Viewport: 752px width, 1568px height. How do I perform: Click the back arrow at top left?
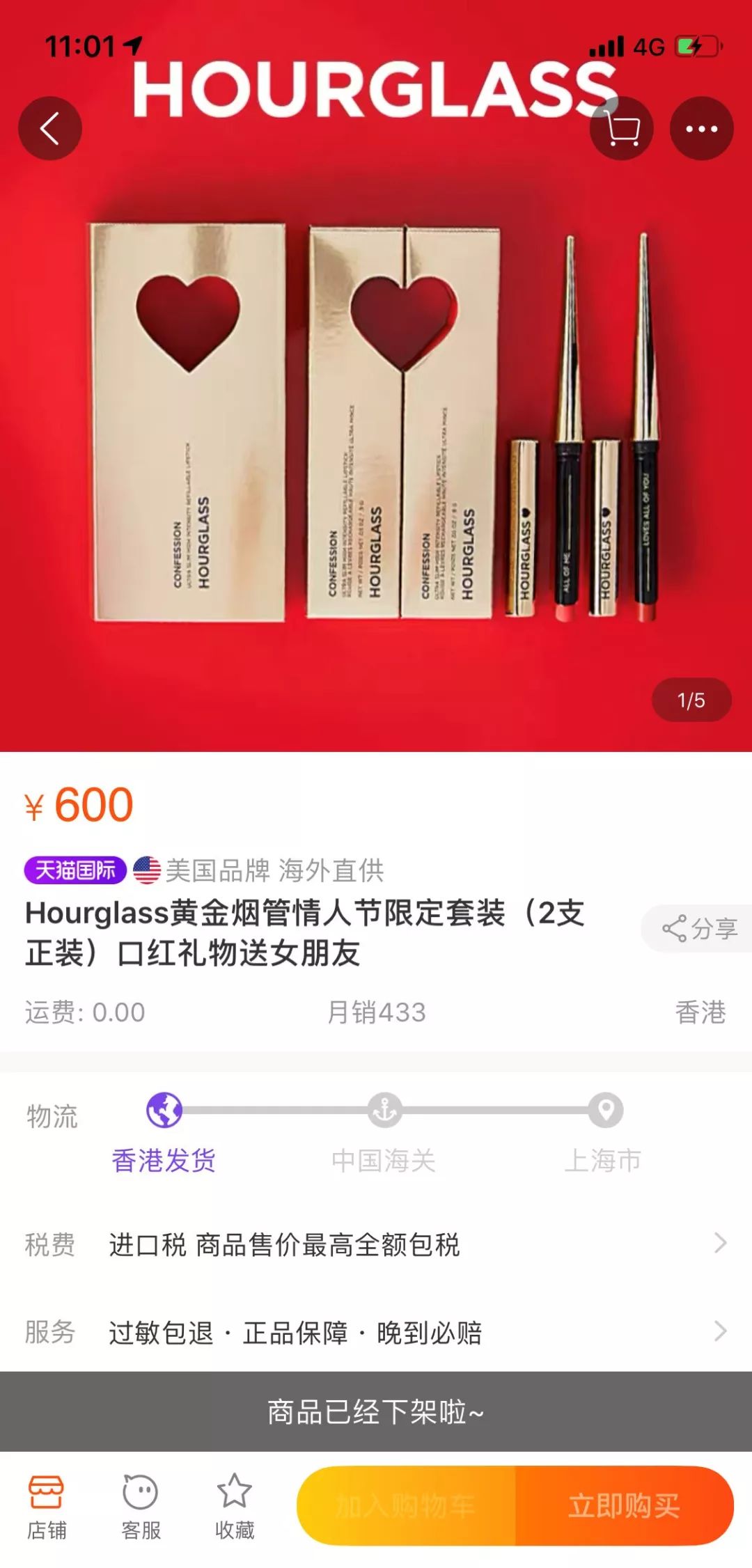click(x=51, y=127)
